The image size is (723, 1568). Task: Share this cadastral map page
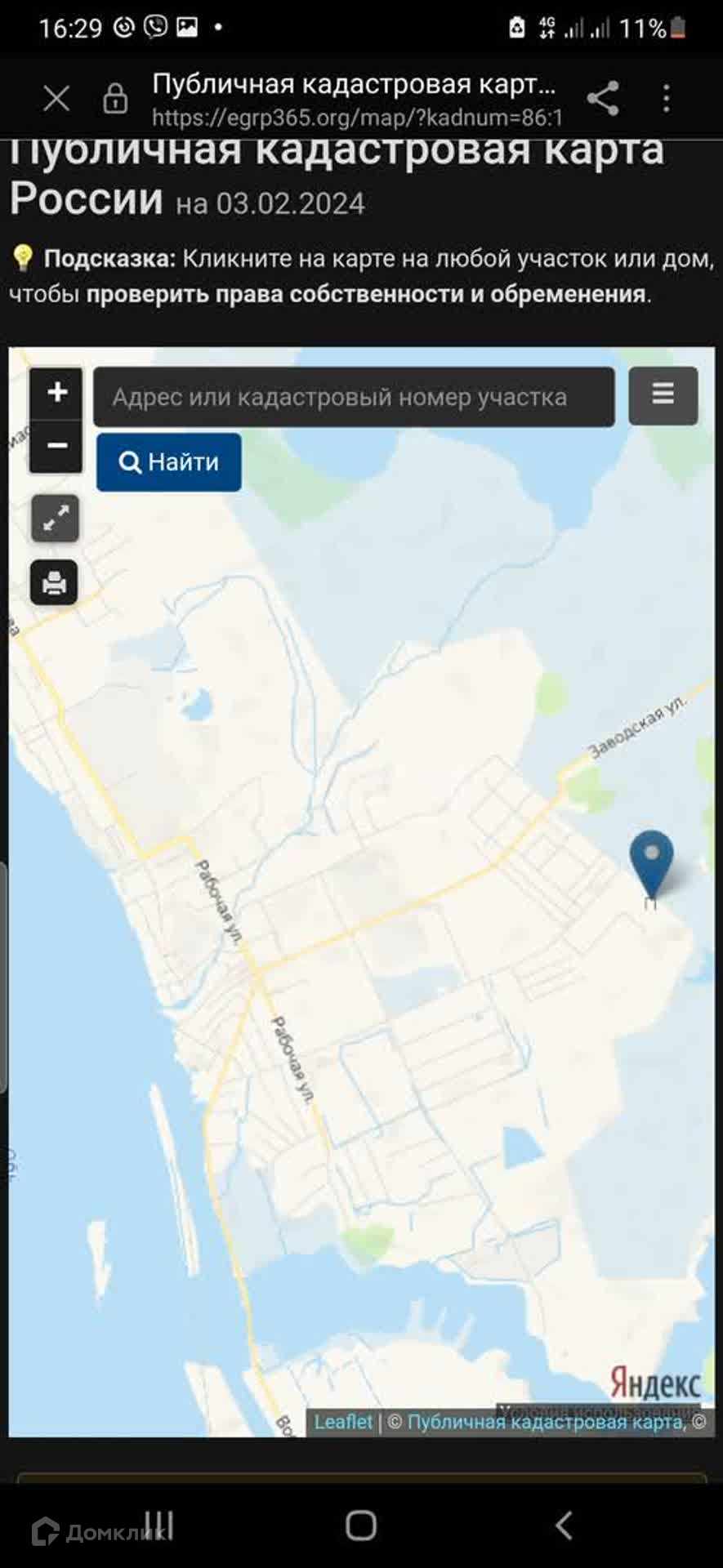point(603,99)
